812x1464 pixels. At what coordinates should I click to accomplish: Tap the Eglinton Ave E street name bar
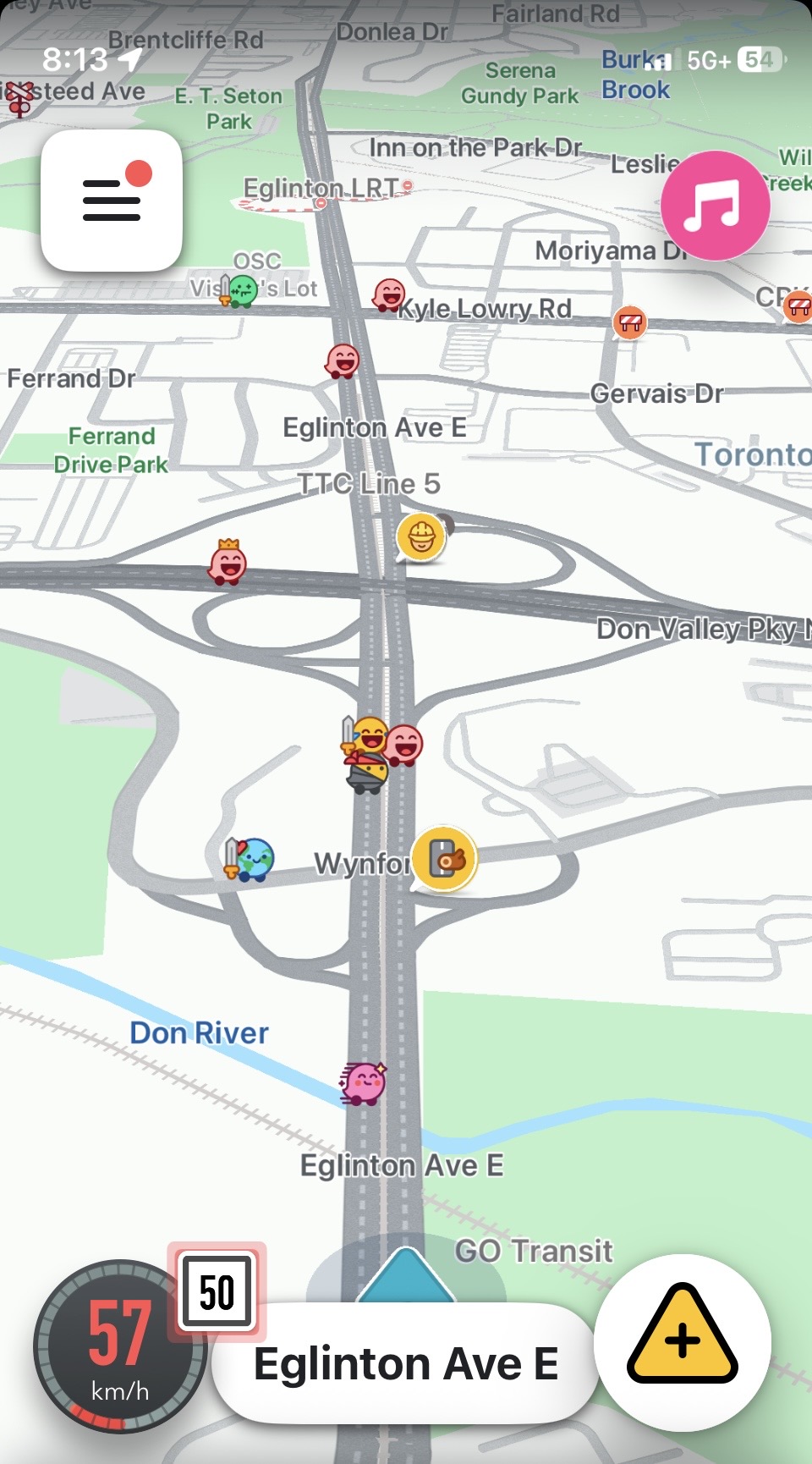tap(404, 1364)
